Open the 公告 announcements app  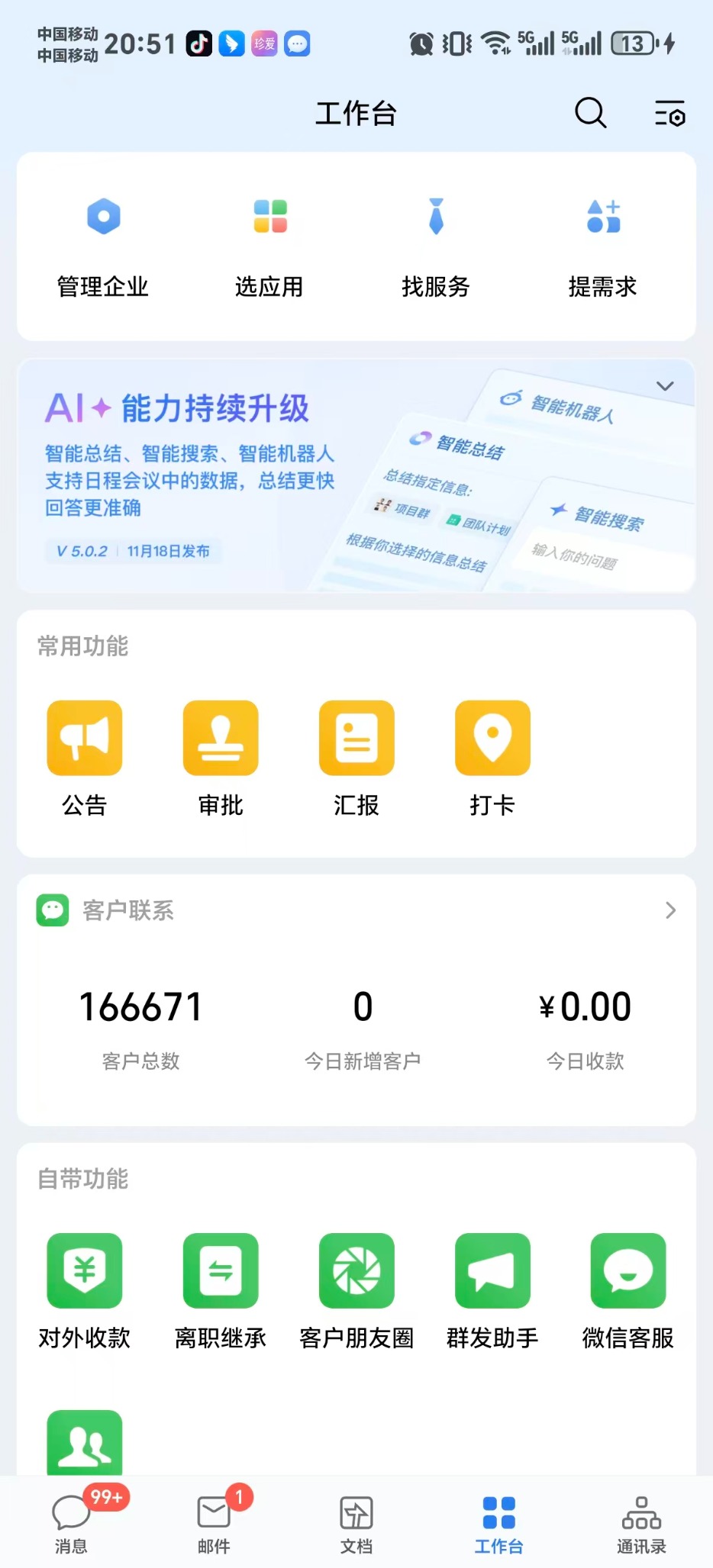[85, 756]
